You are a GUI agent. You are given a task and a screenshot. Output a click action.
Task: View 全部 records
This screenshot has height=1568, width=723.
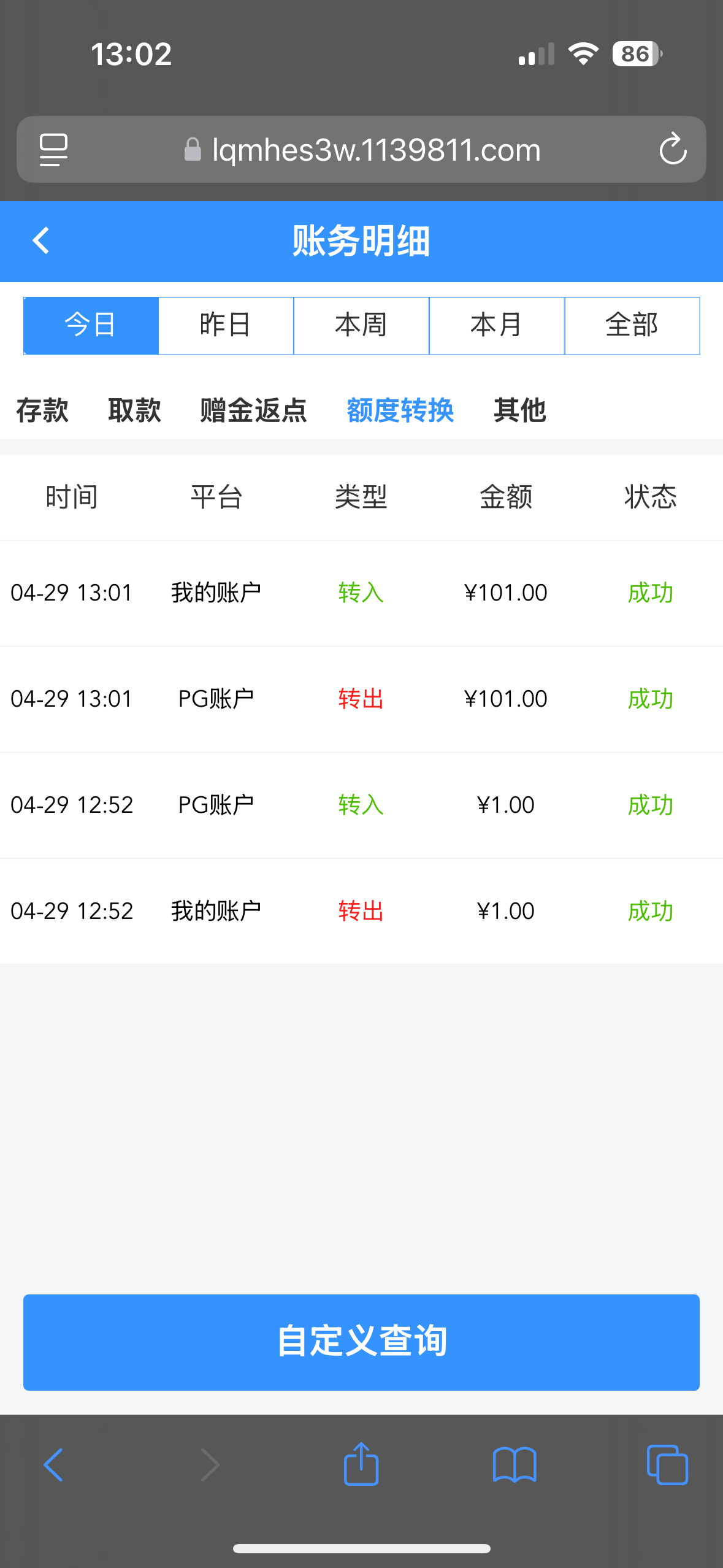coord(632,325)
